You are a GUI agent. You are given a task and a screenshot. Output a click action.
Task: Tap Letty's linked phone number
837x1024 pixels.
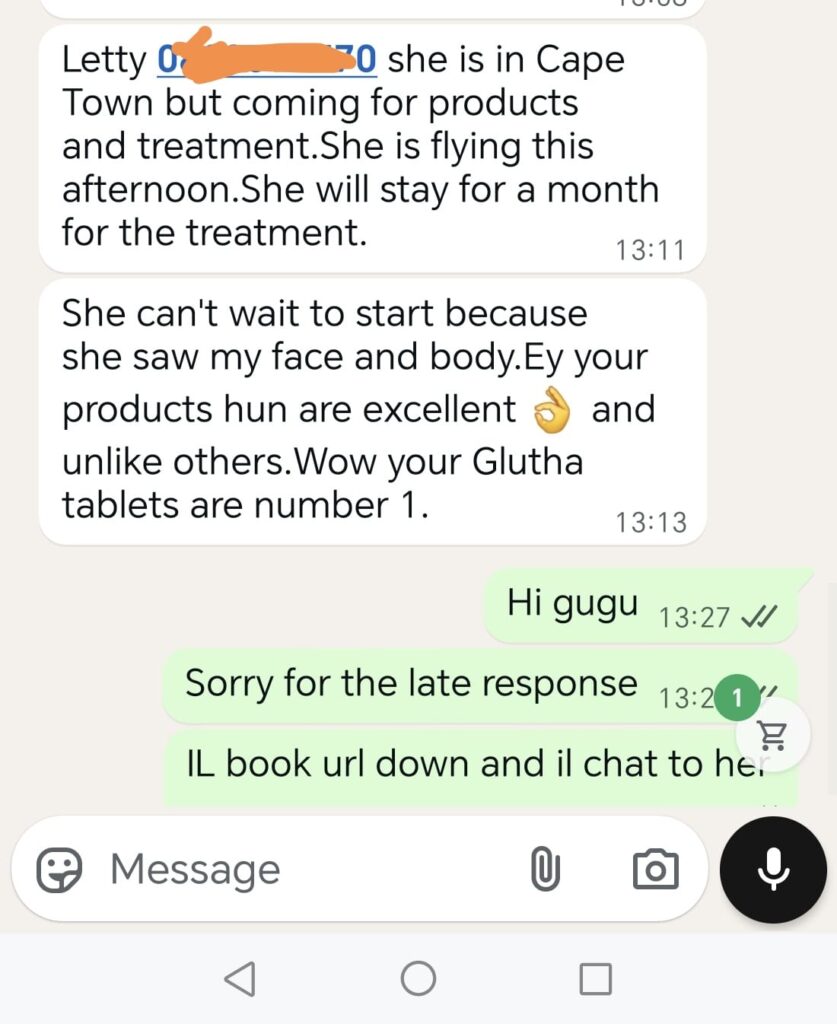(x=267, y=60)
